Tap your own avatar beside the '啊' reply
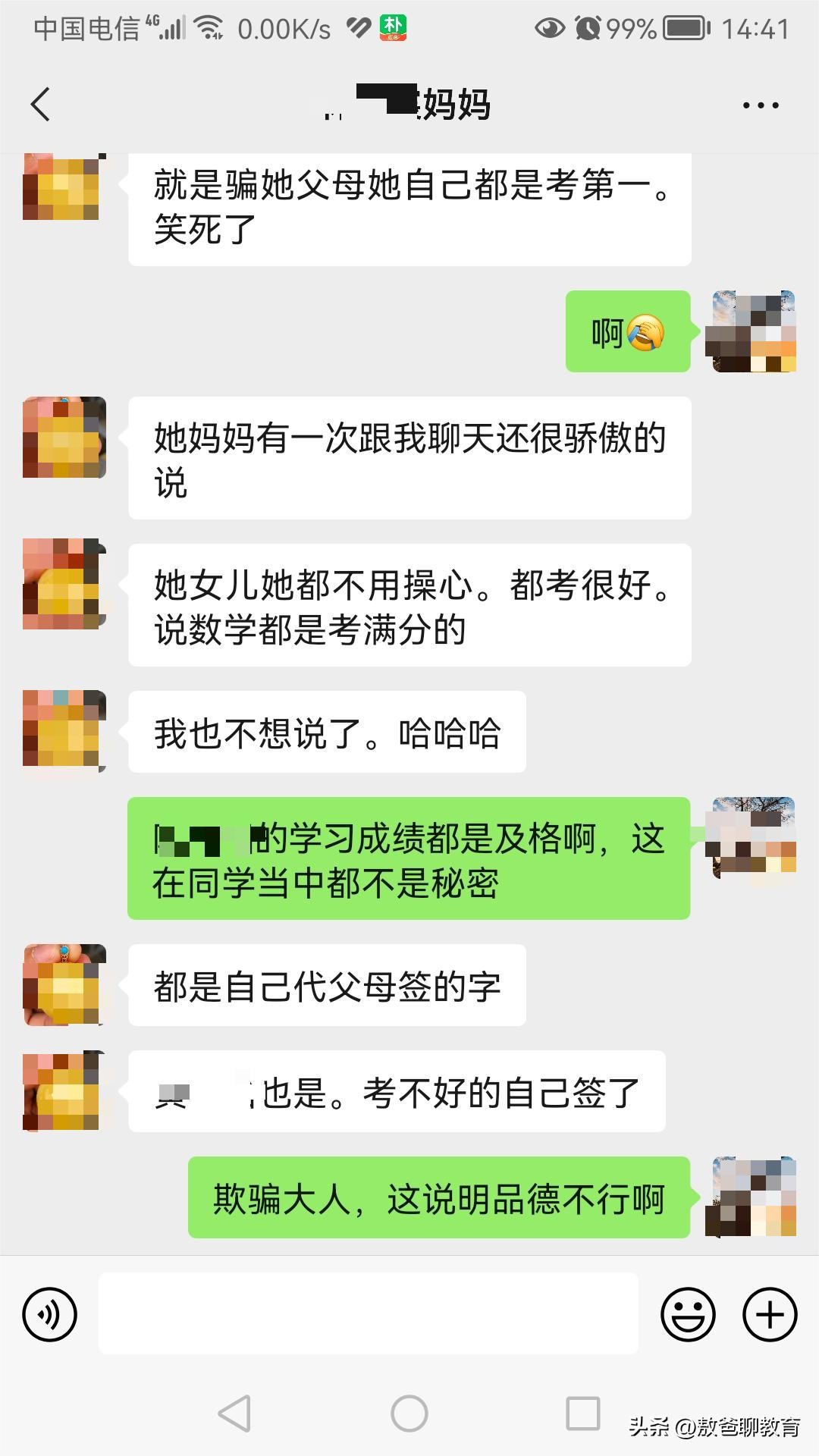This screenshot has height=1456, width=819. (x=752, y=331)
